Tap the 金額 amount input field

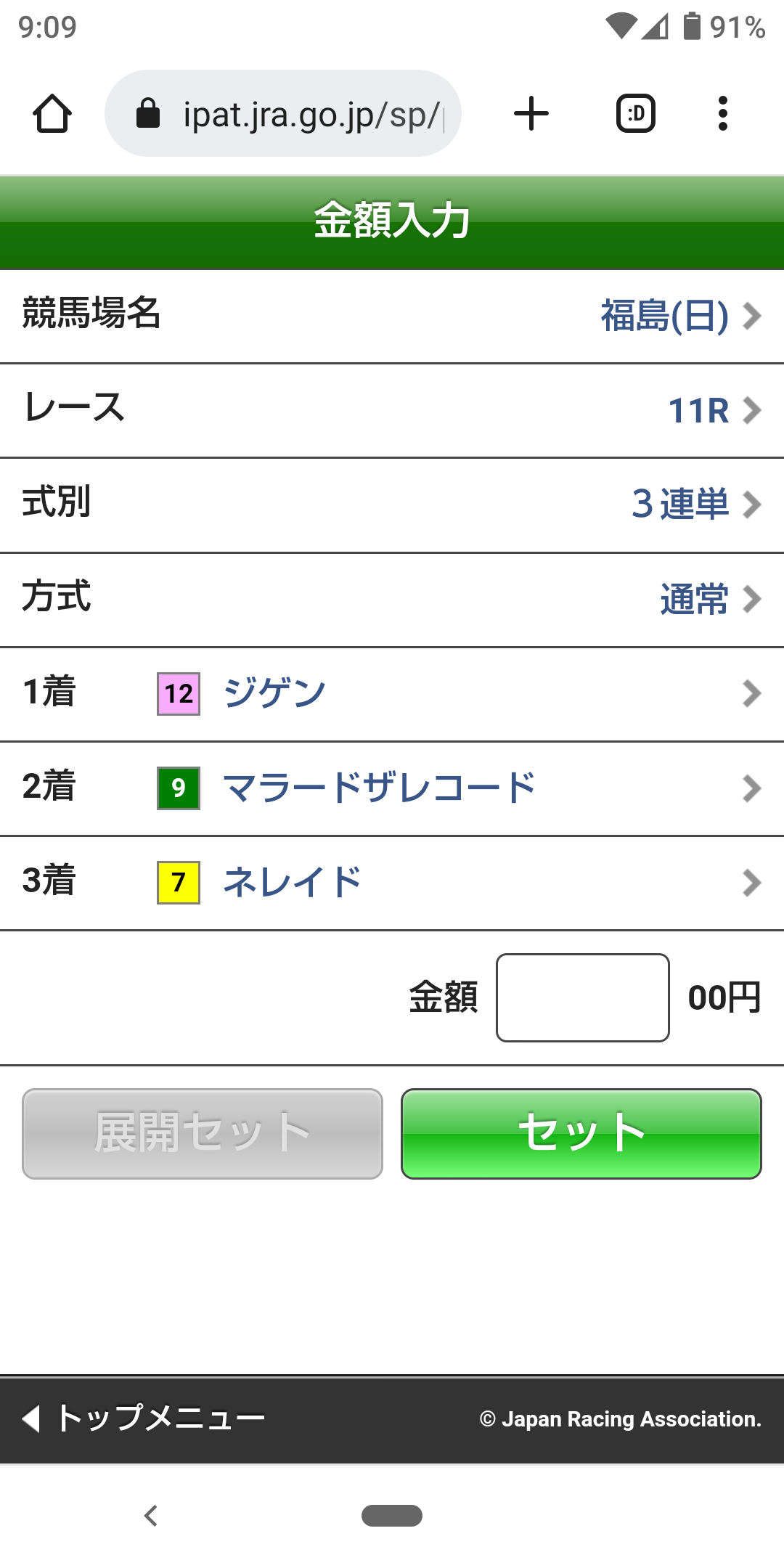[x=581, y=998]
